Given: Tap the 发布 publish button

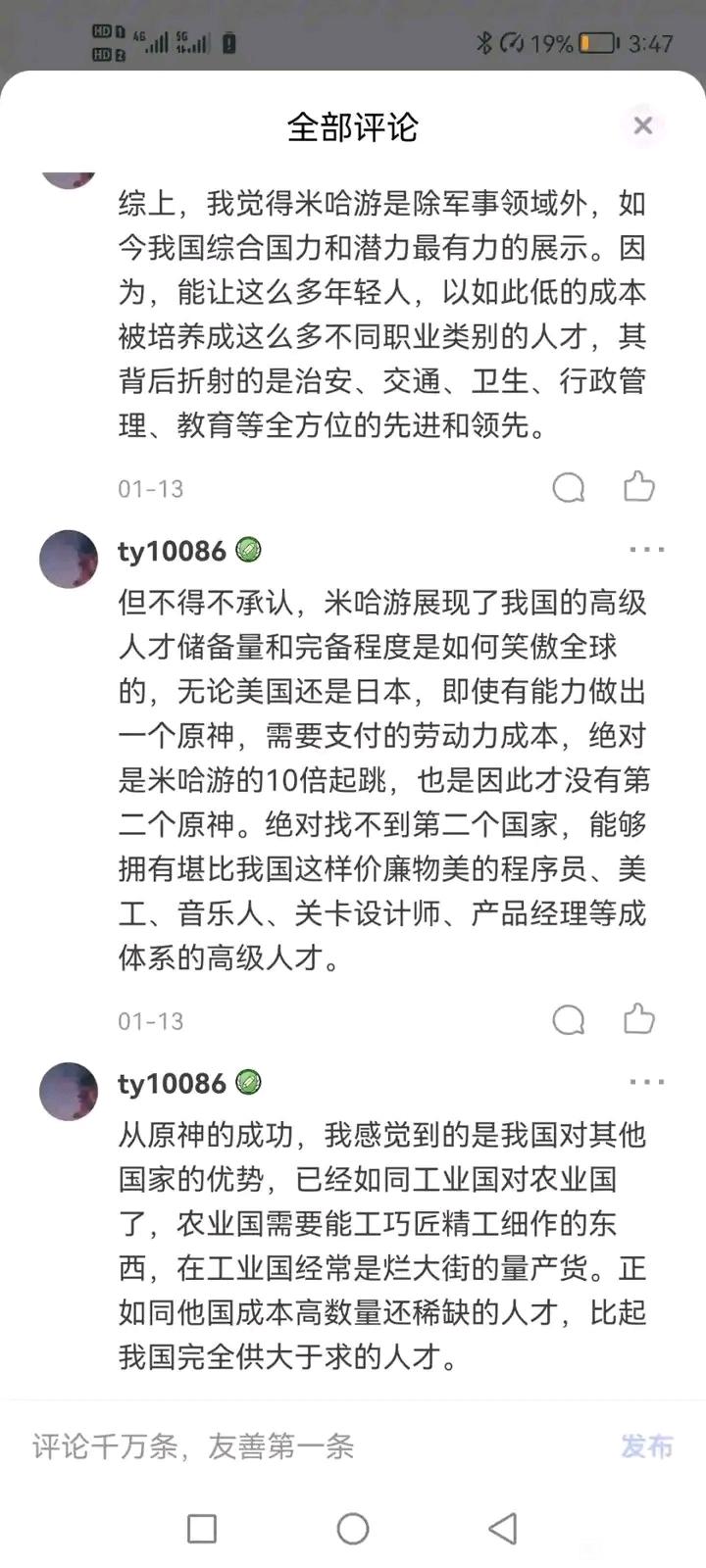Looking at the screenshot, I should click(x=646, y=1446).
